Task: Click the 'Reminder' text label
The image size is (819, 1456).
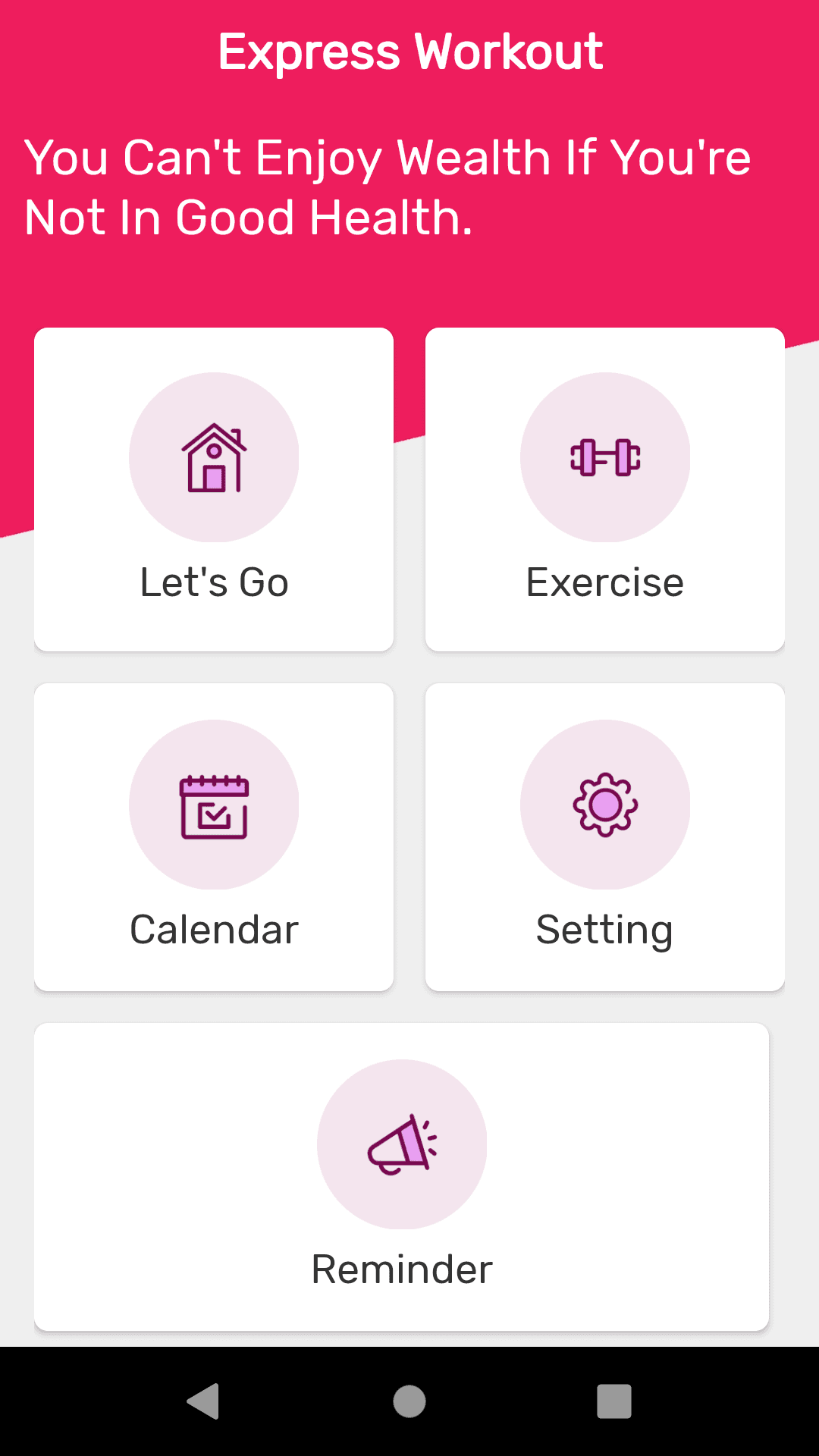Action: (402, 1268)
